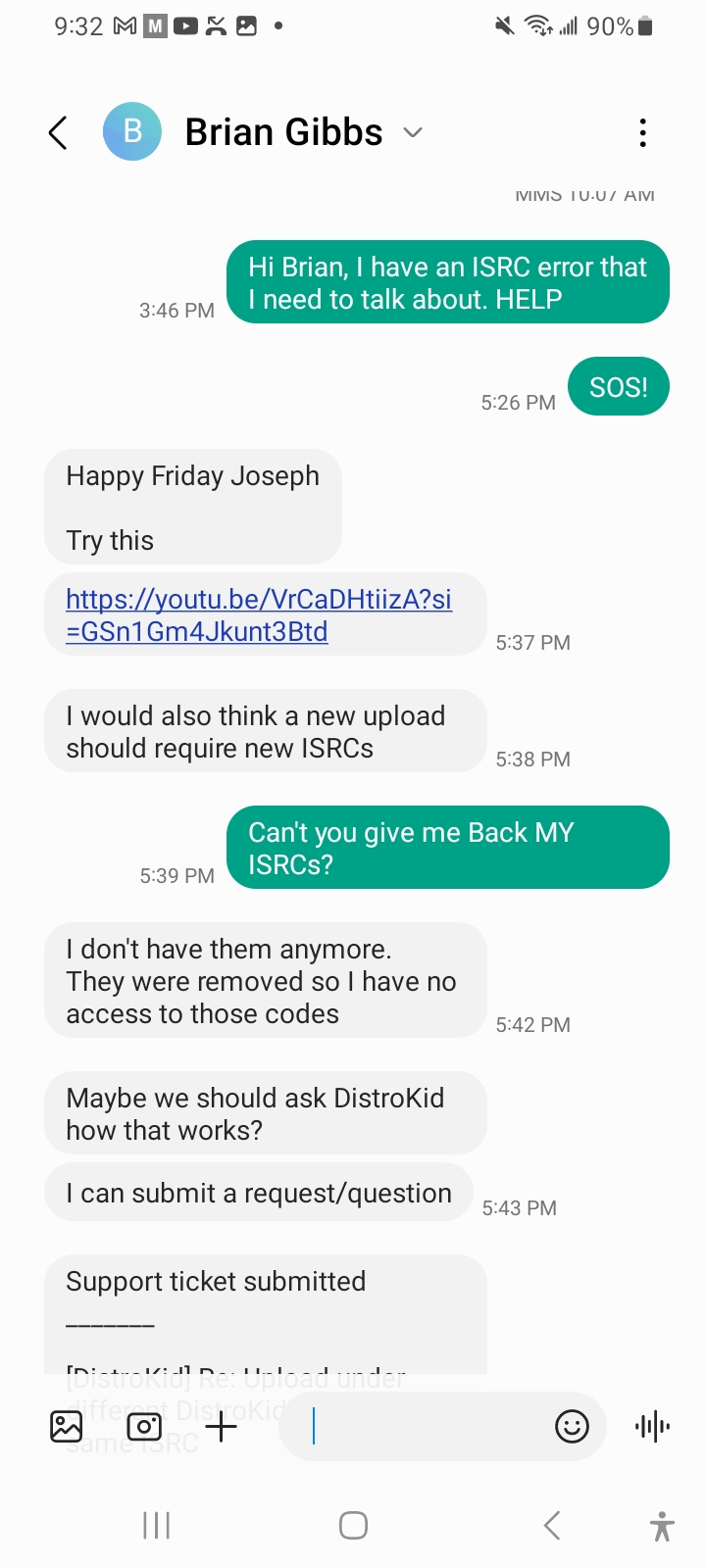Record a voice message
The image size is (706, 1568).
click(652, 1426)
